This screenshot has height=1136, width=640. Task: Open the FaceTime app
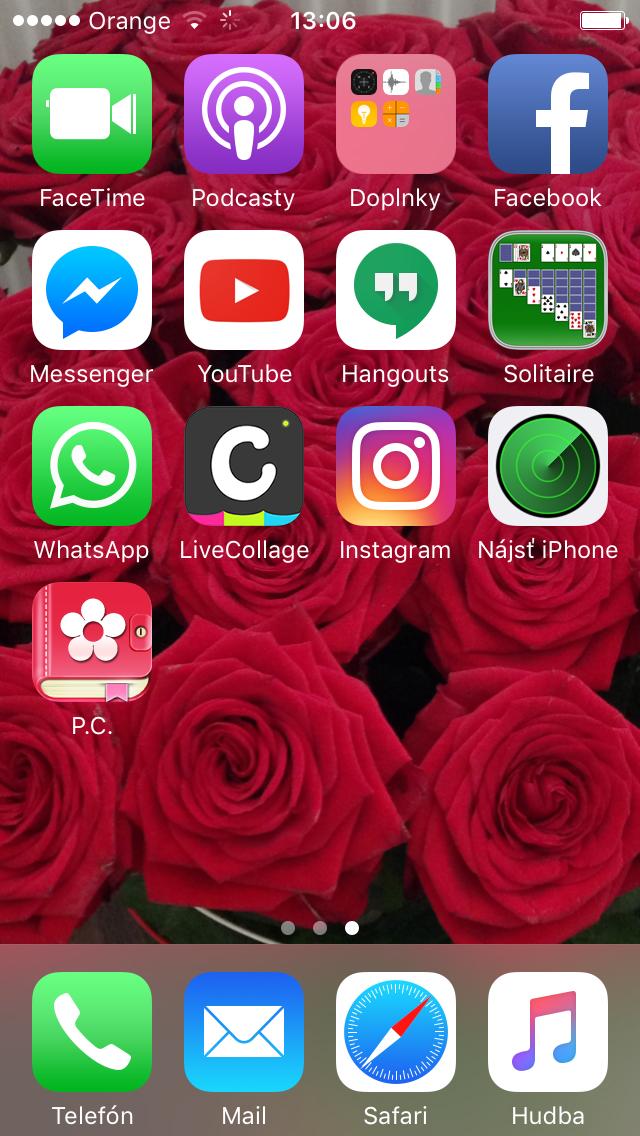click(92, 114)
